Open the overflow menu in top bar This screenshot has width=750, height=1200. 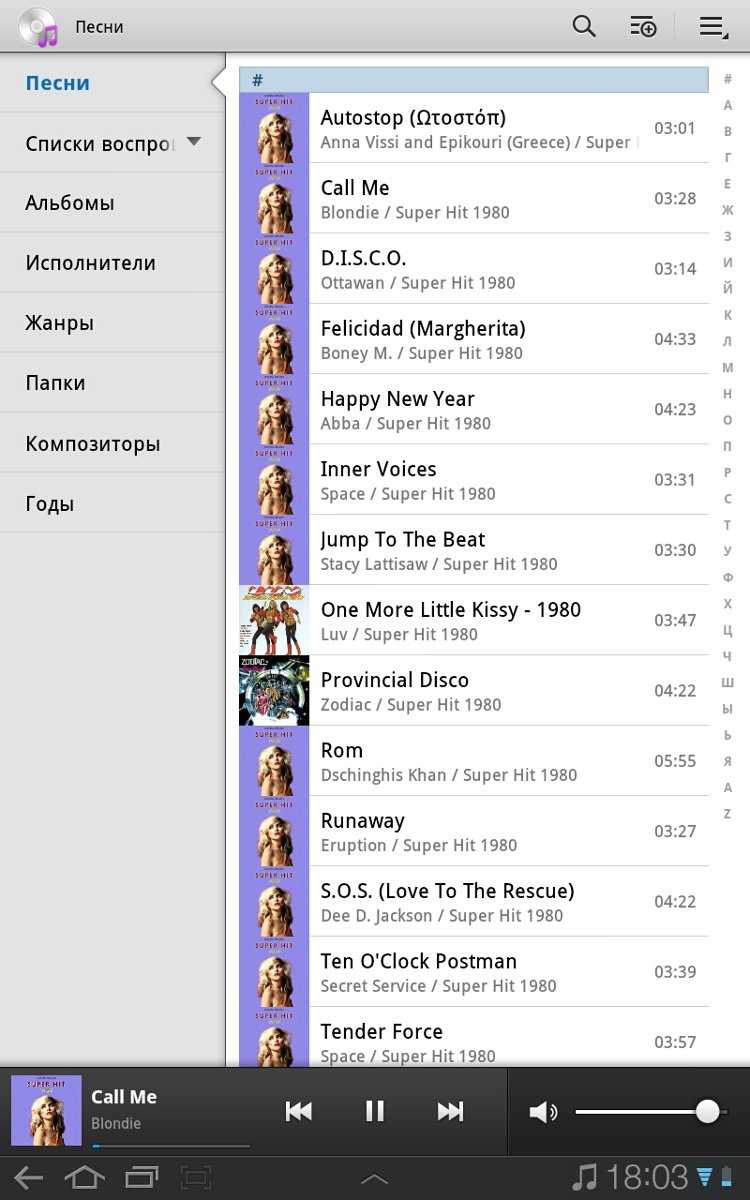[x=713, y=27]
